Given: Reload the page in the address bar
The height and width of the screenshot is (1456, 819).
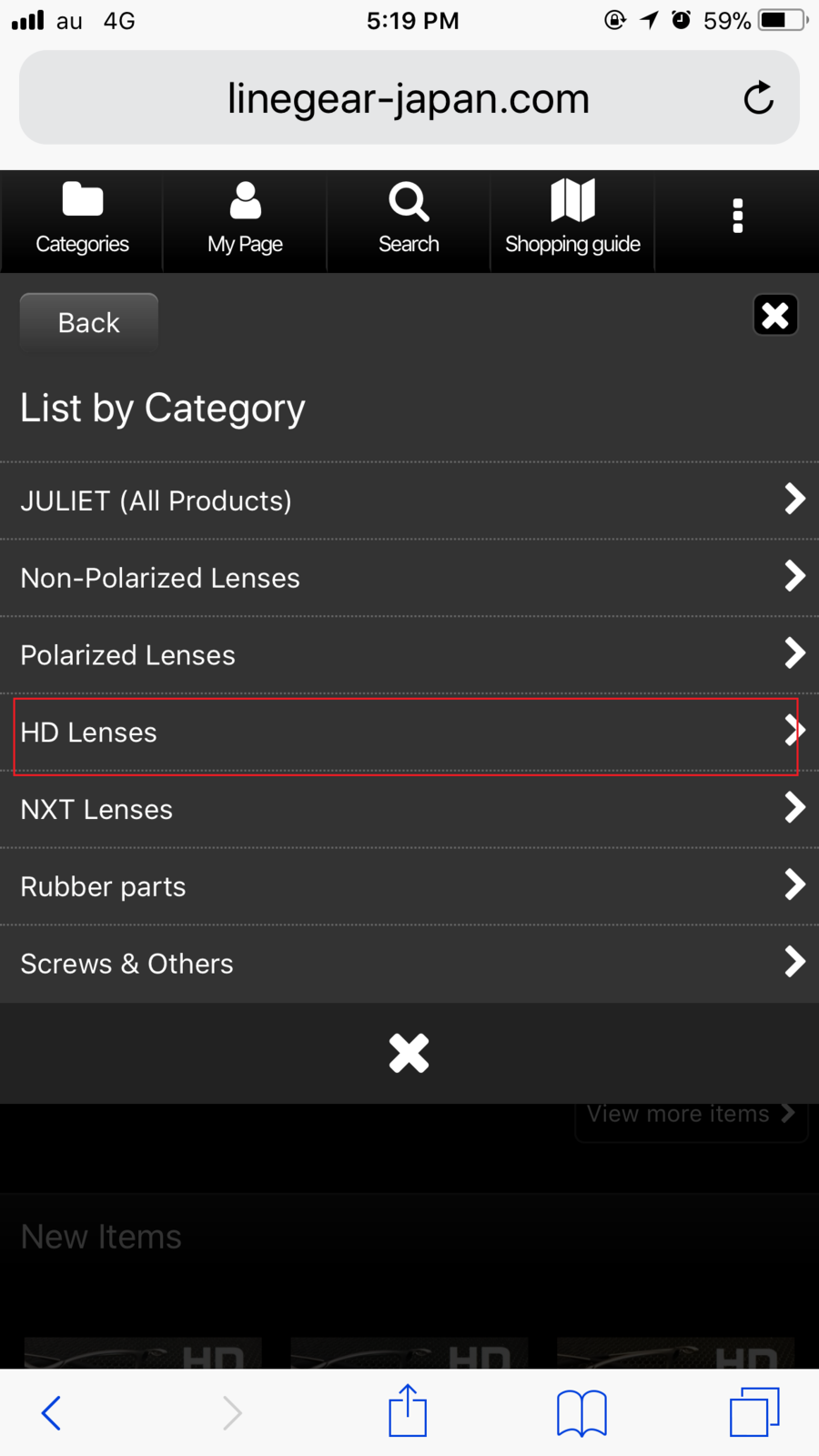Looking at the screenshot, I should click(x=758, y=98).
